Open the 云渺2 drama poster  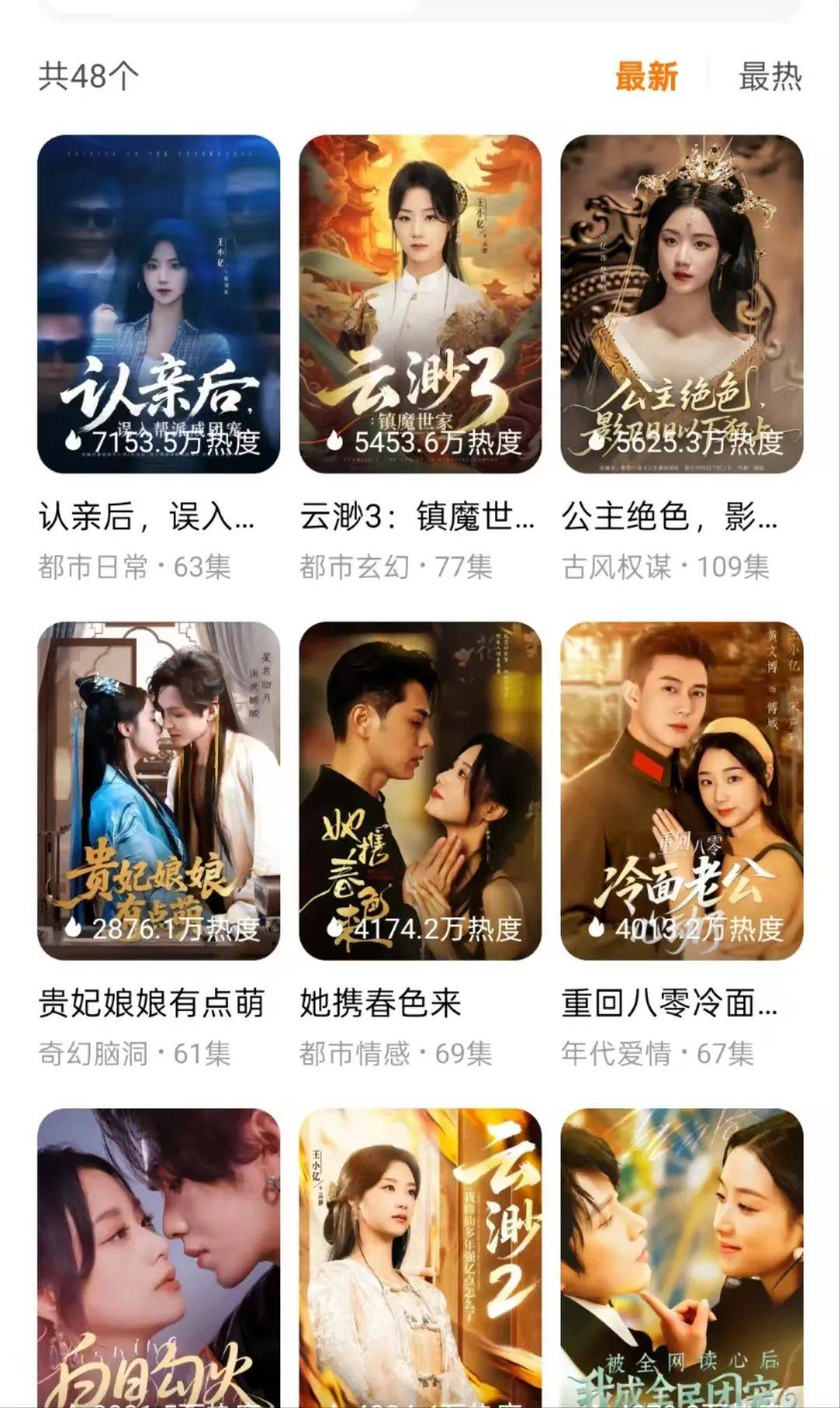(420, 1258)
